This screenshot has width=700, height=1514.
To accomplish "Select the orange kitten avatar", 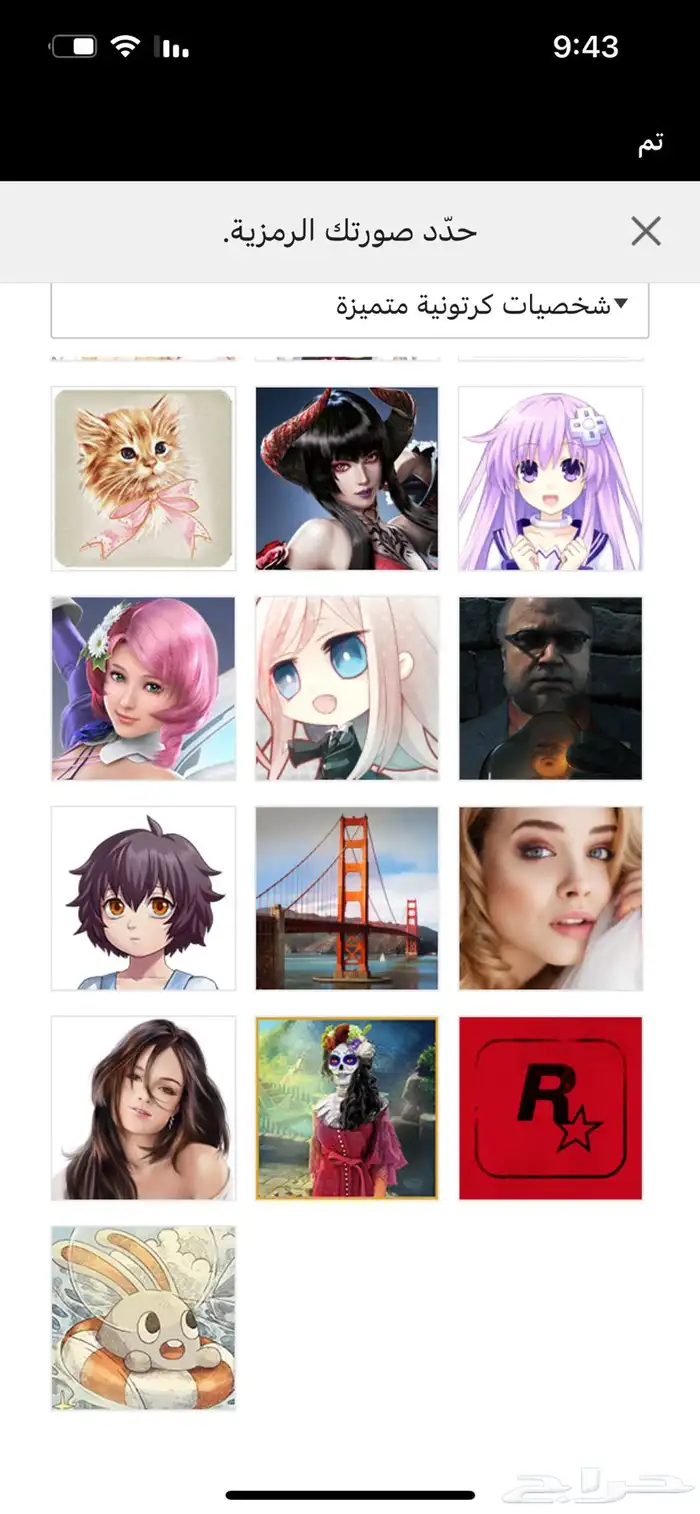I will click(143, 479).
